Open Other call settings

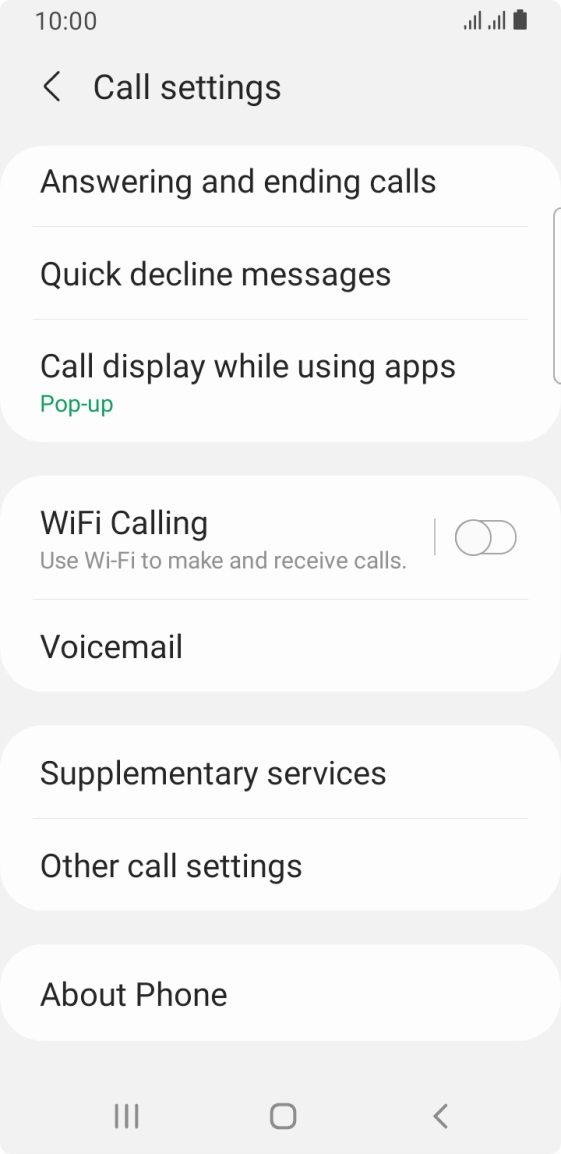pos(280,866)
